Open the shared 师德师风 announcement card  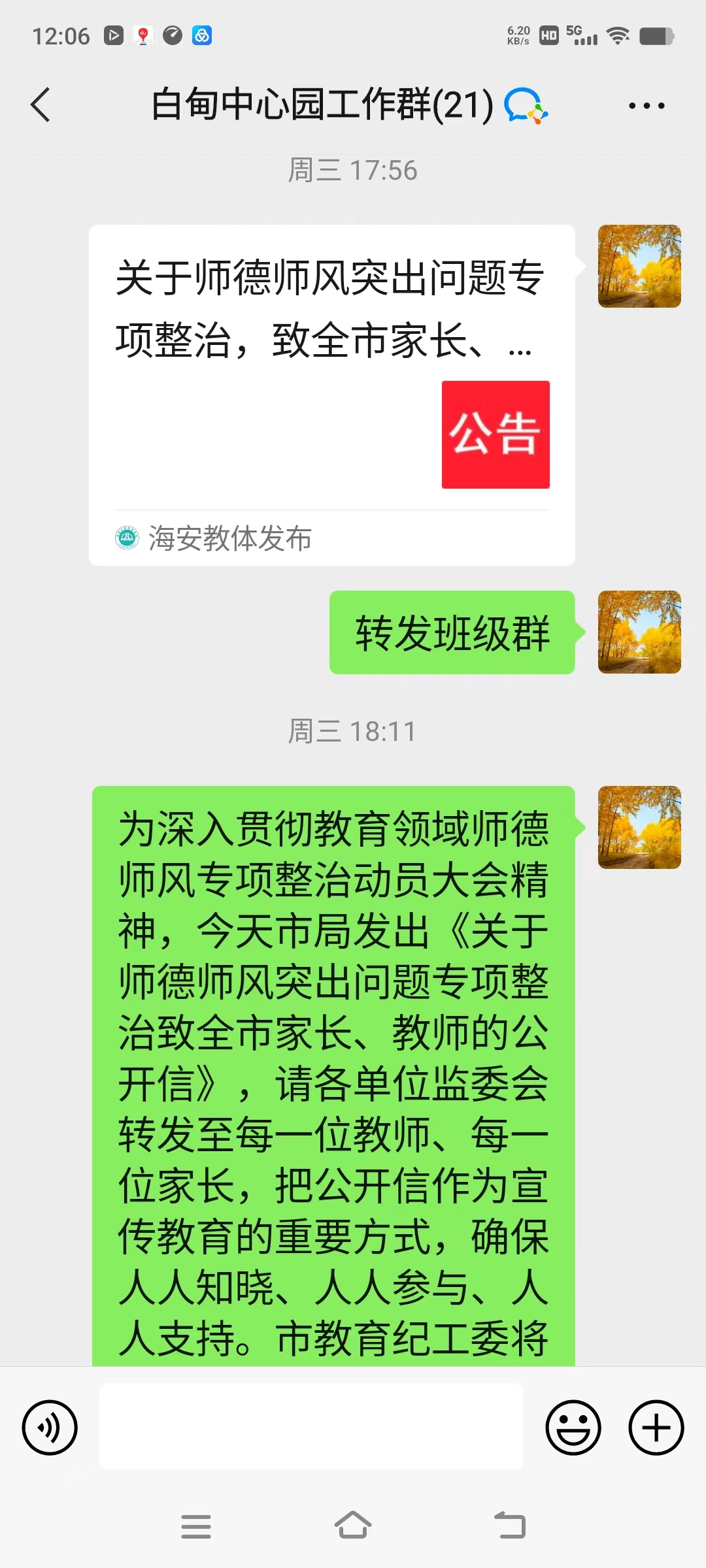click(331, 395)
